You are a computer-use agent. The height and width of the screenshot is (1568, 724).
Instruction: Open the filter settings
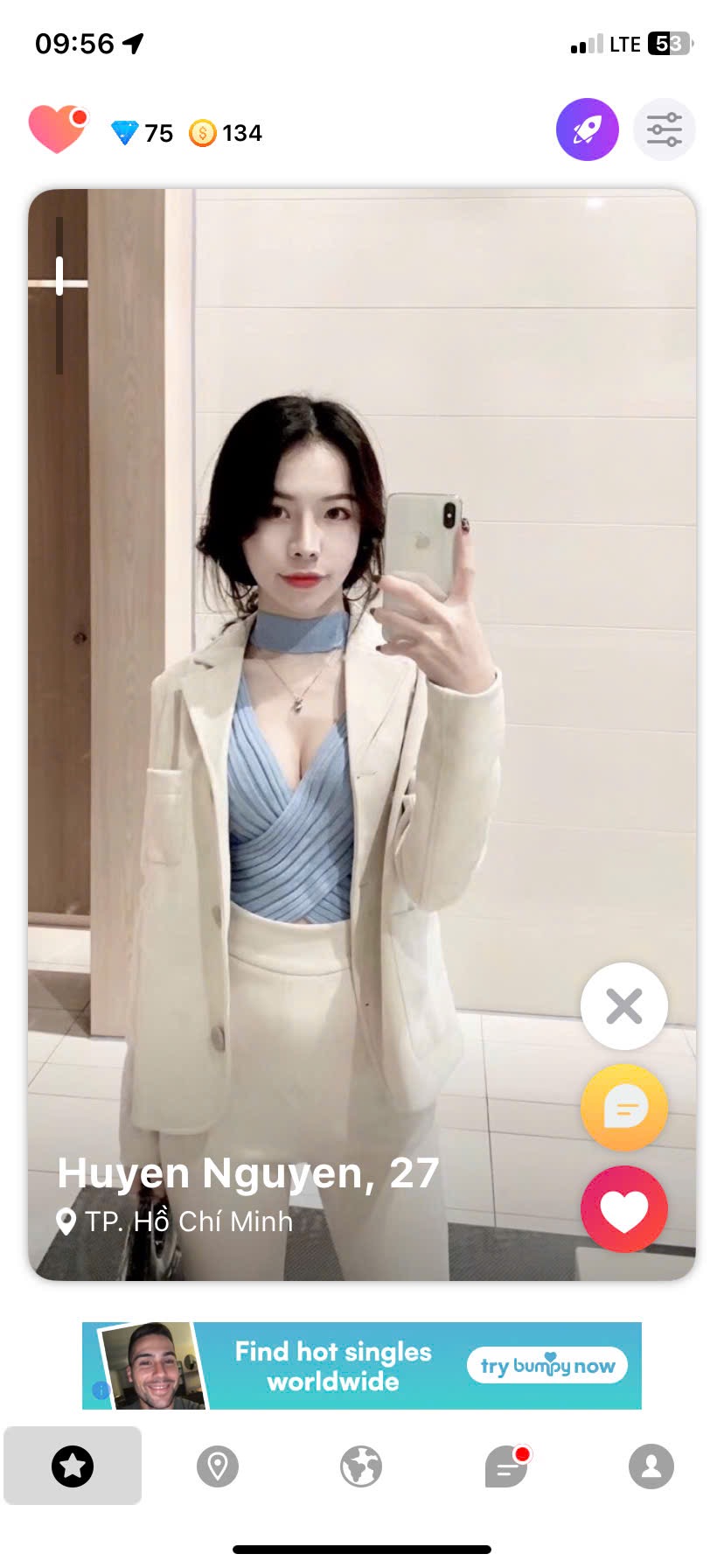(x=664, y=129)
